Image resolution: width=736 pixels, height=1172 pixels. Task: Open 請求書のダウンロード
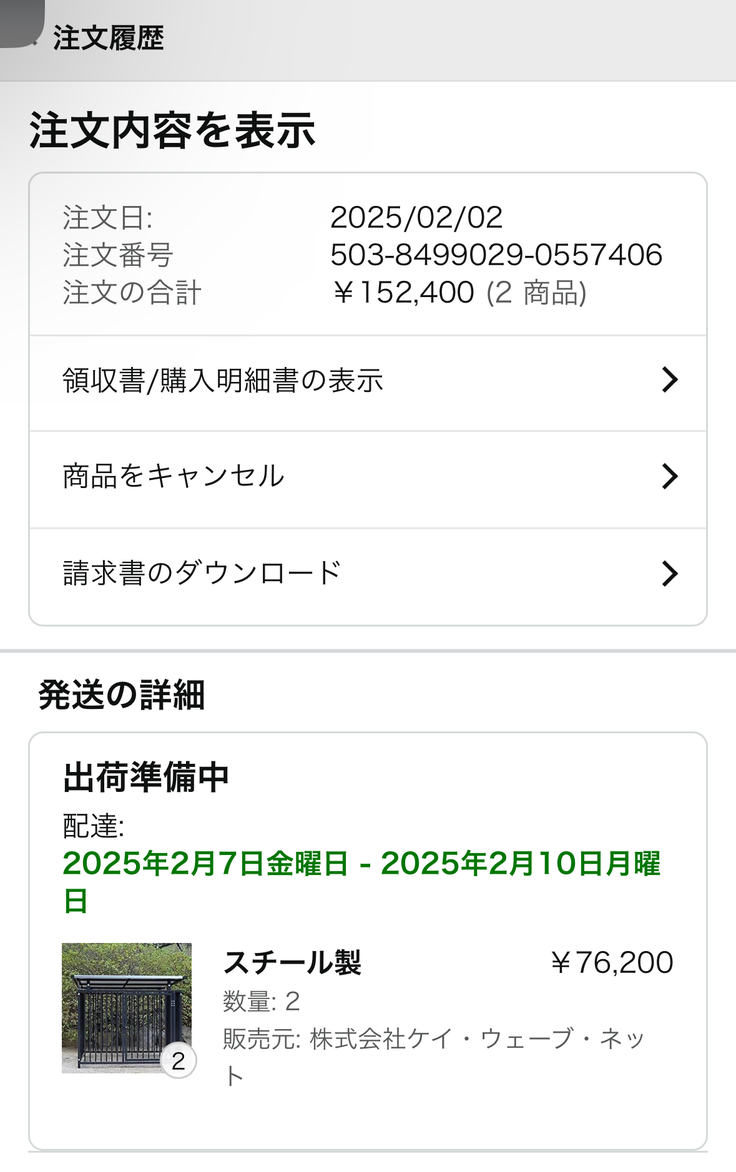[x=368, y=574]
